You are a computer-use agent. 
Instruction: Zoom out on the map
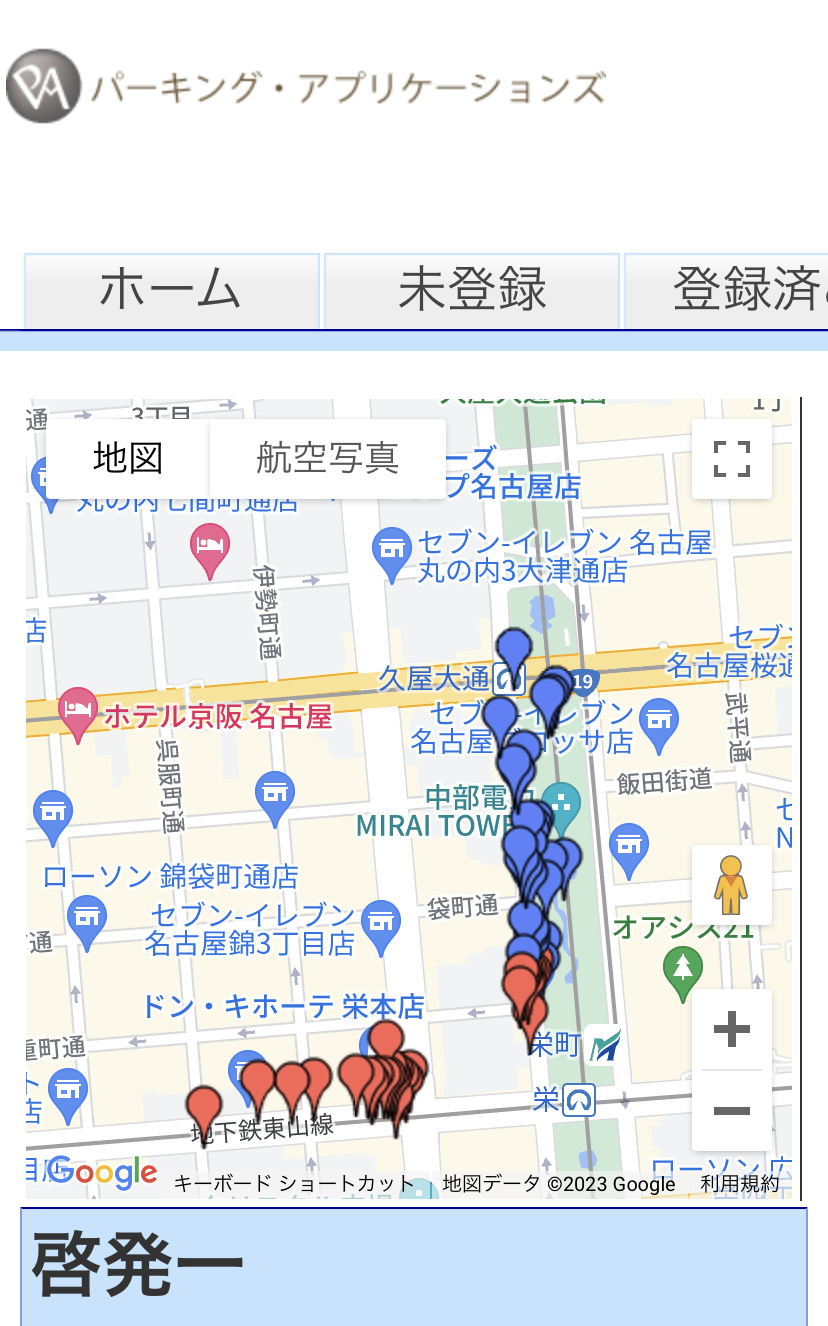(x=732, y=1111)
